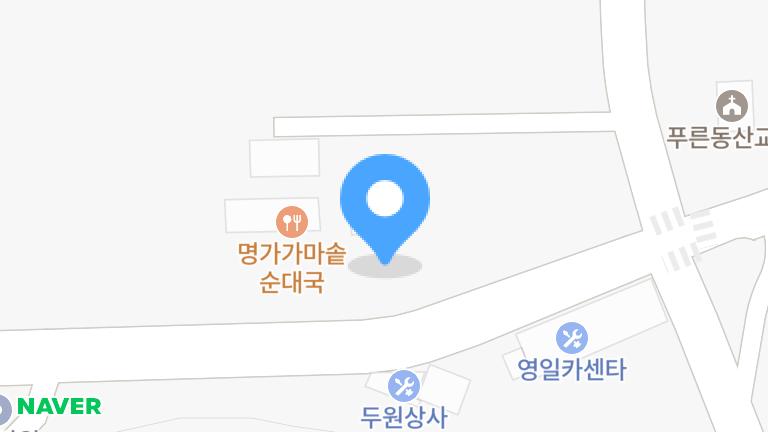Open the 두원상사 place marker
This screenshot has height=432, width=768.
point(403,384)
